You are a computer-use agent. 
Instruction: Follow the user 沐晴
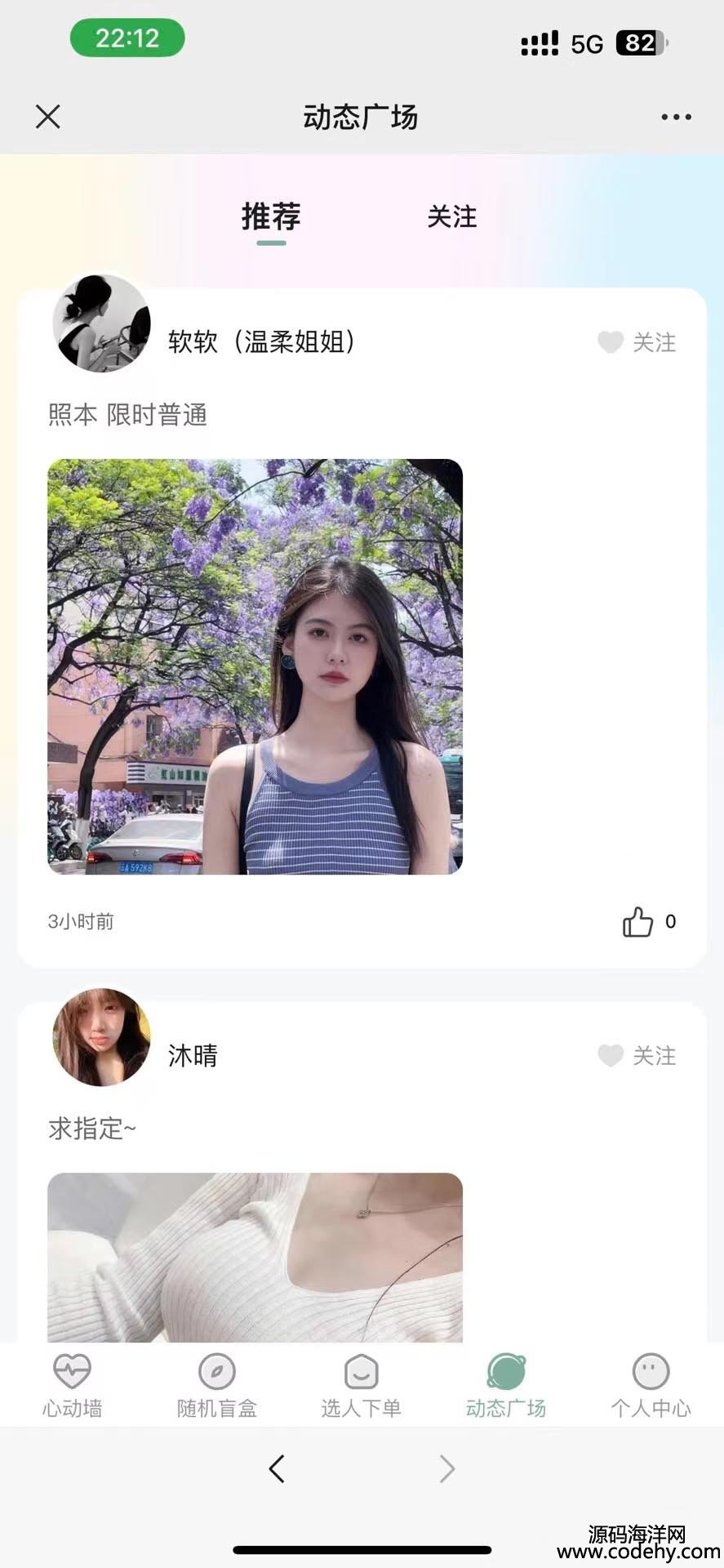point(637,1056)
